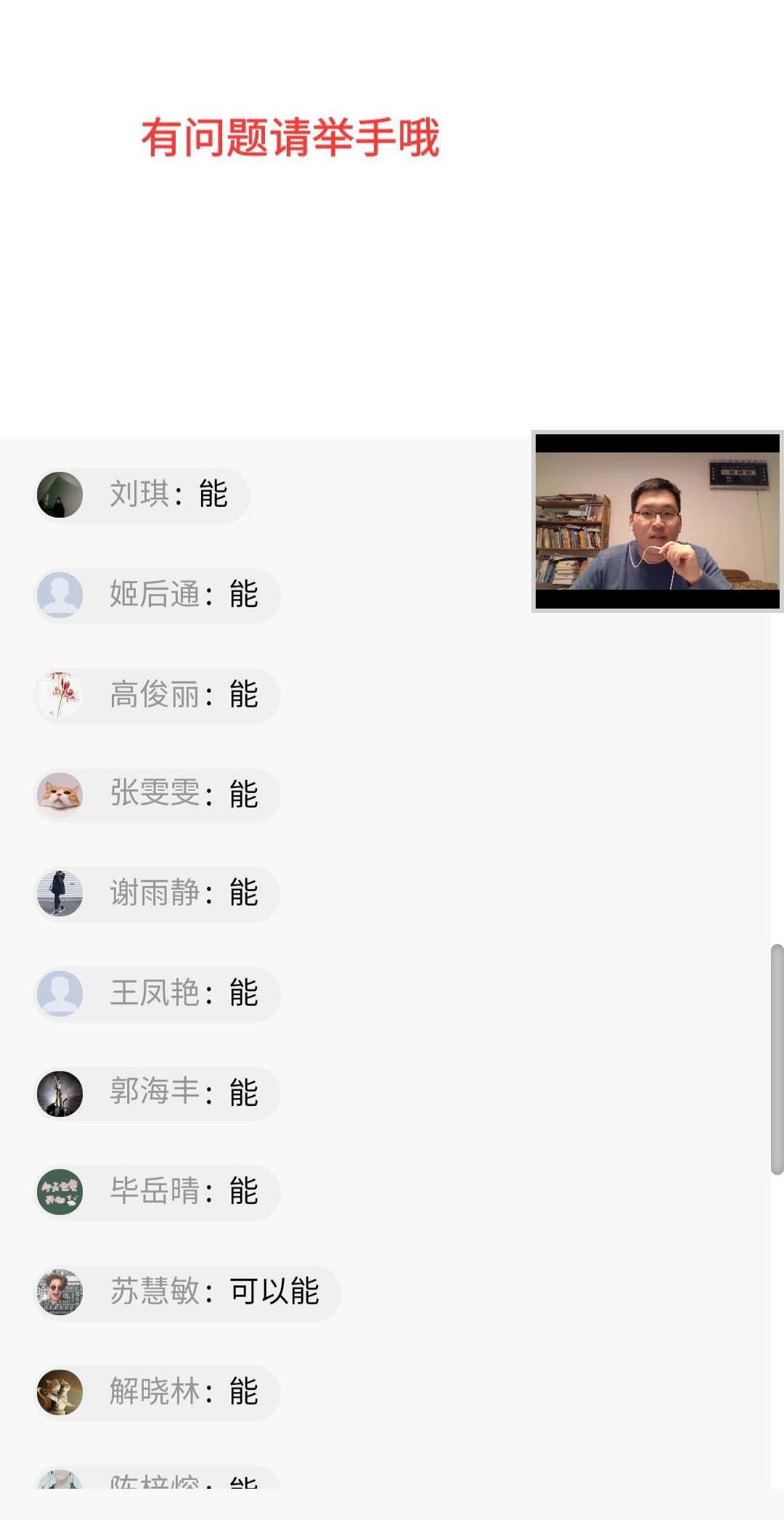Viewport: 784px width, 1520px height.
Task: Tap the chat list scrollbar
Action: pyautogui.click(x=777, y=1059)
